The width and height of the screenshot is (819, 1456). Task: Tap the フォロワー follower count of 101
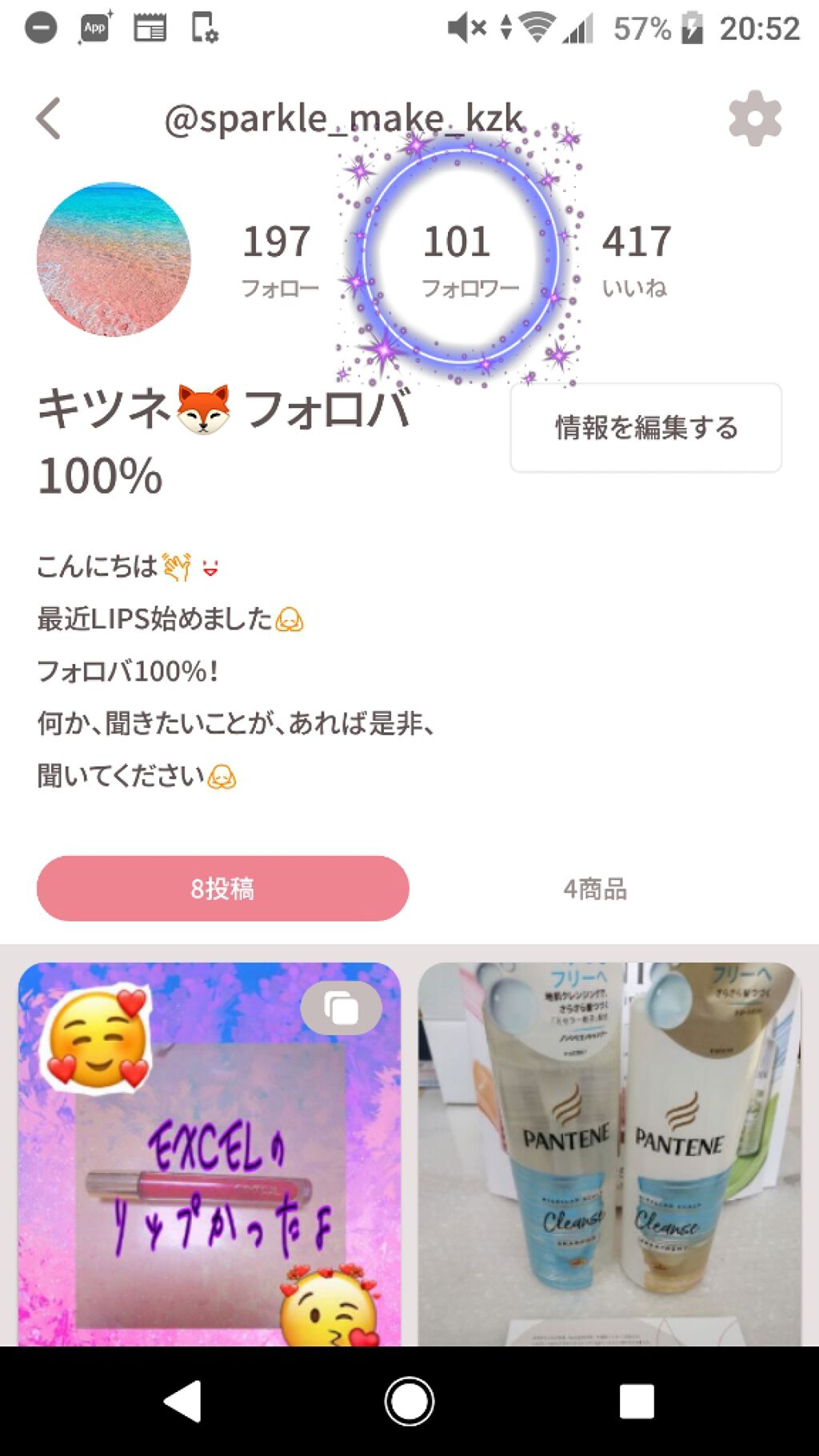(x=457, y=256)
